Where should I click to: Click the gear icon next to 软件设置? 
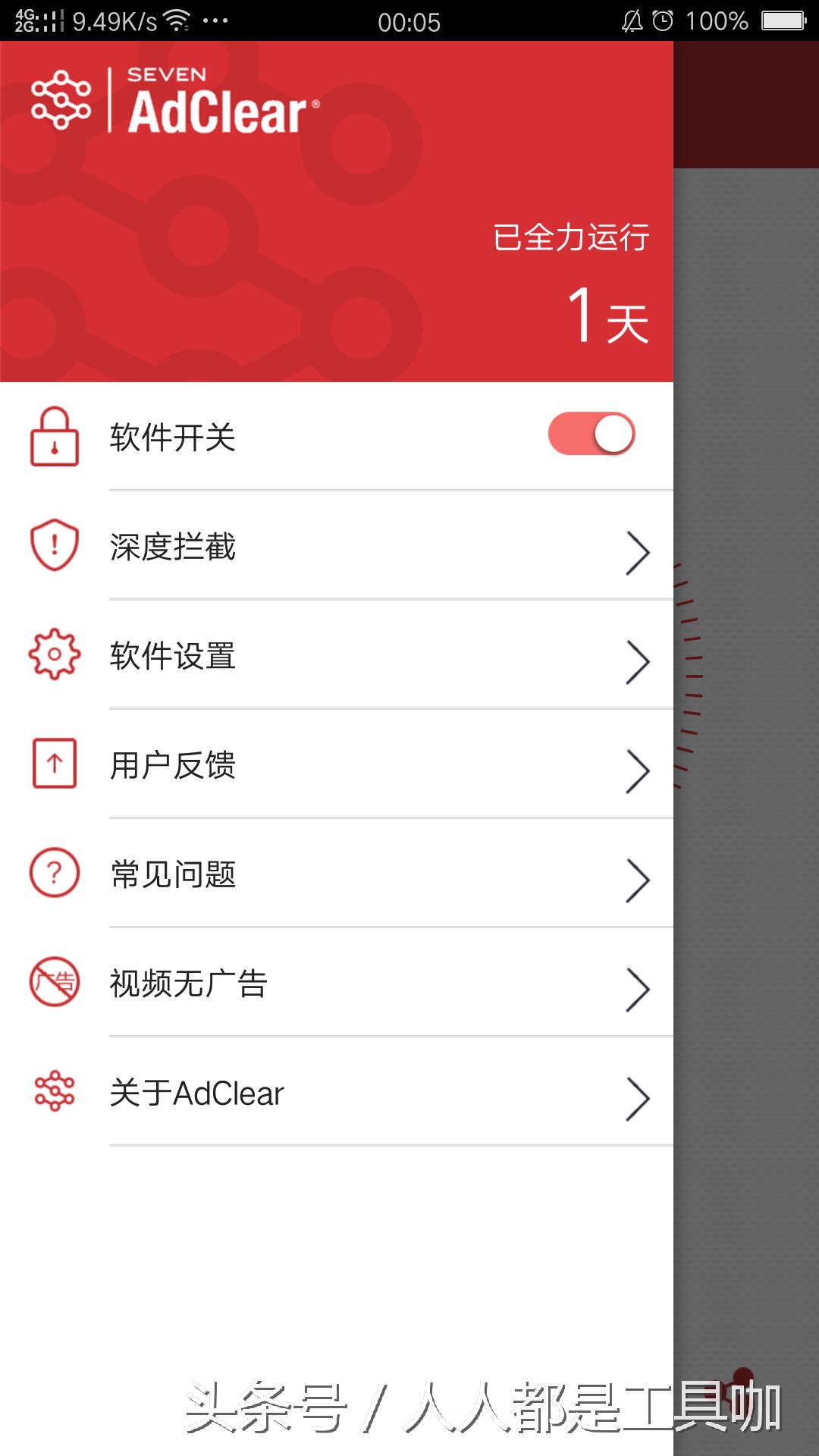(x=54, y=655)
